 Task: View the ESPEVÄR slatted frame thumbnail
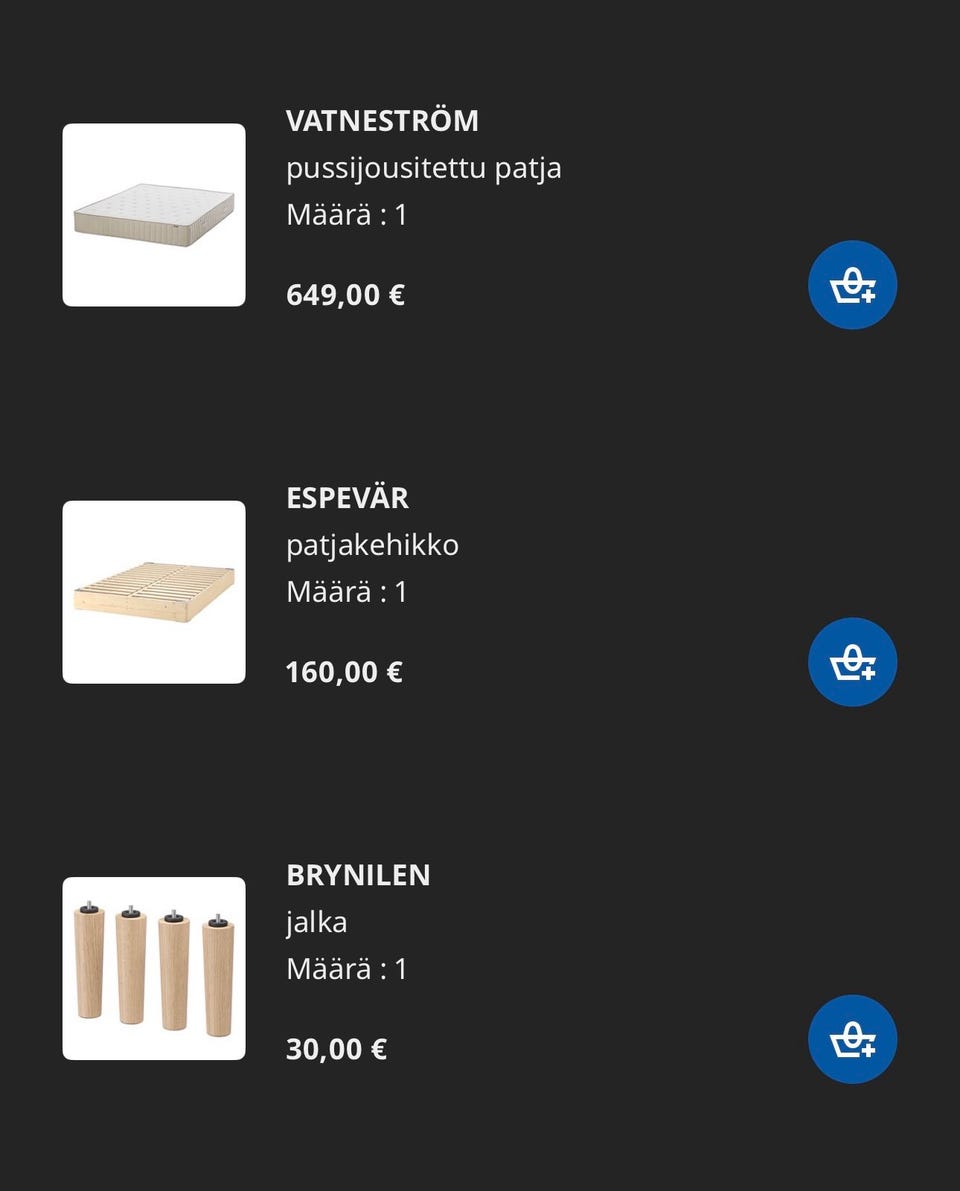pyautogui.click(x=154, y=590)
